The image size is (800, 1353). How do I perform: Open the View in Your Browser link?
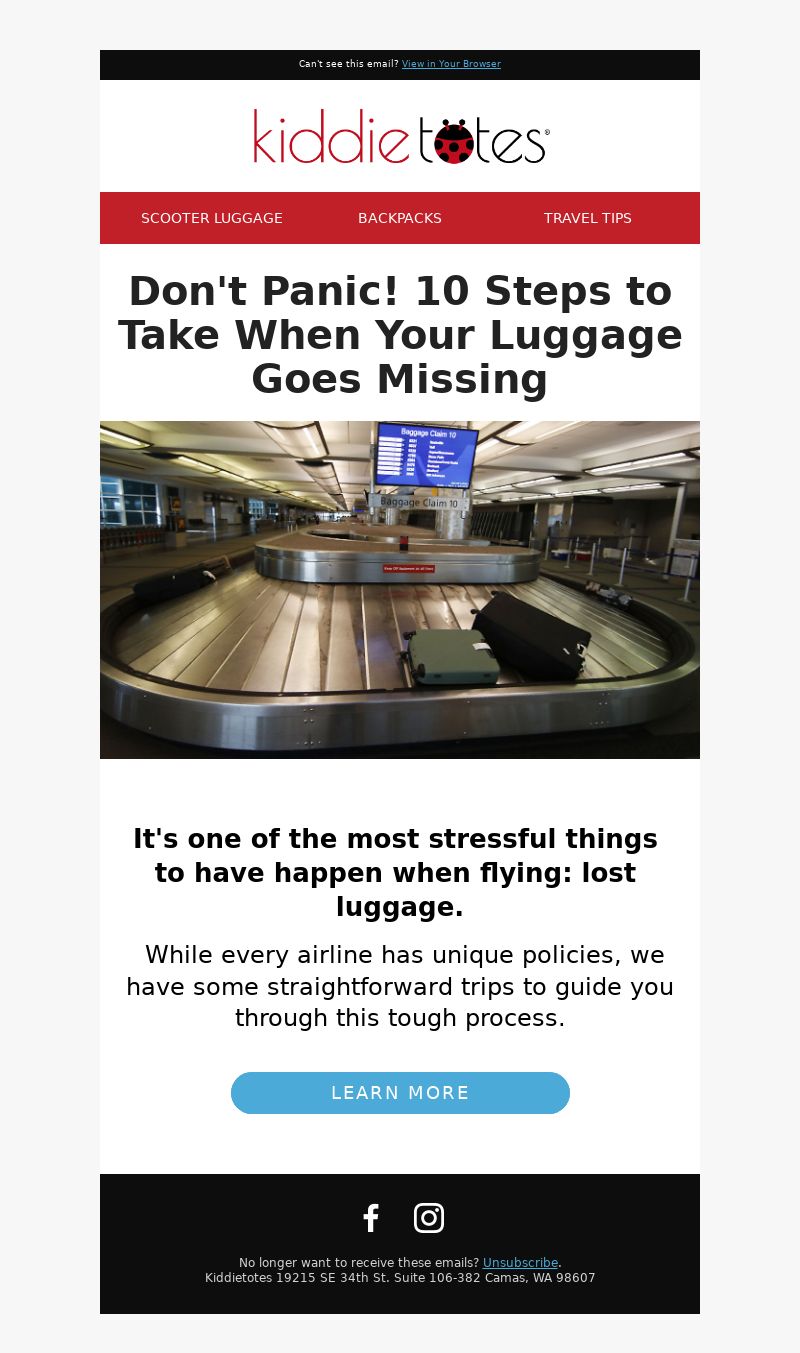tap(451, 64)
